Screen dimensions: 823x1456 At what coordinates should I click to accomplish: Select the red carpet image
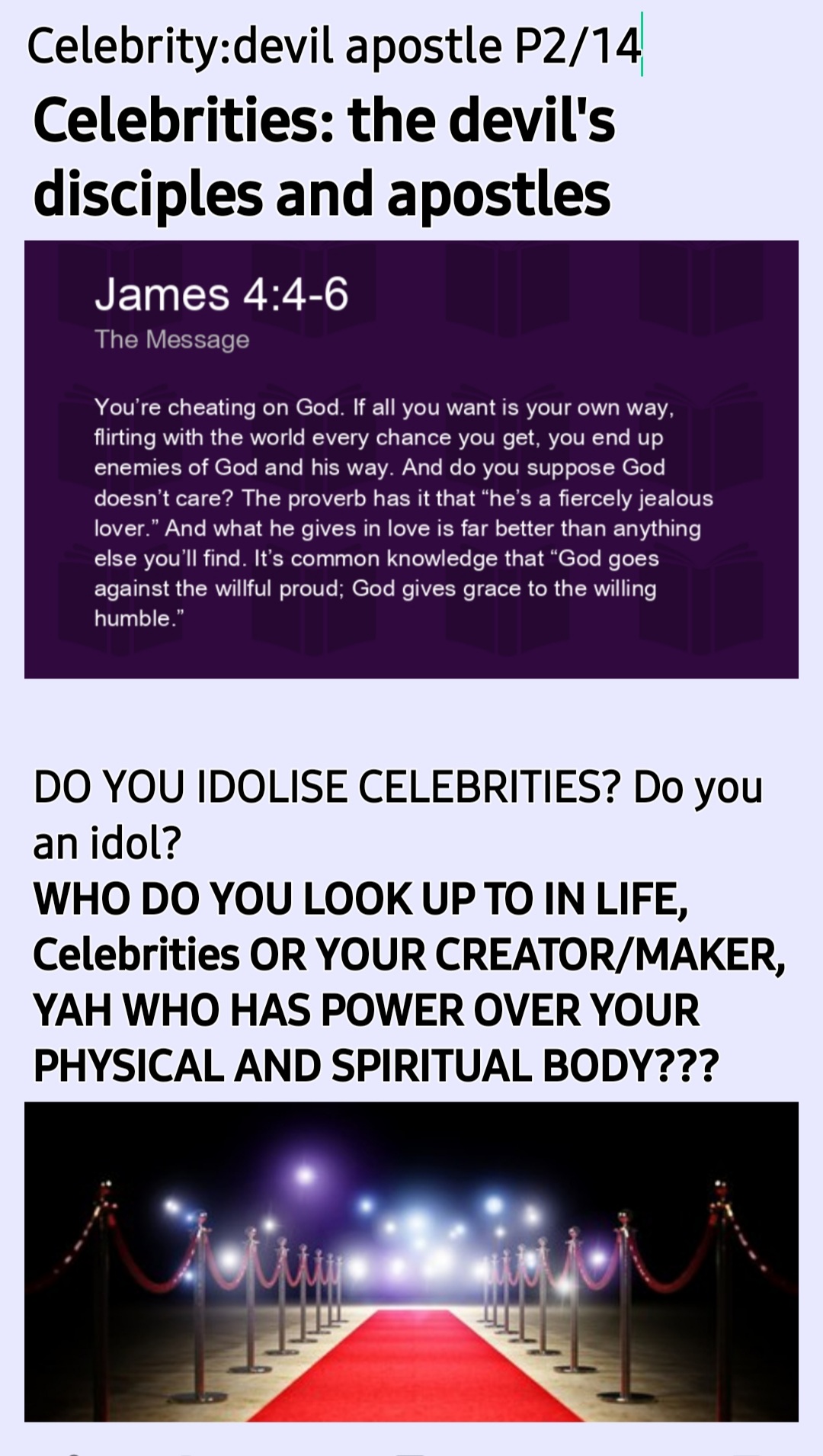coord(411,1261)
